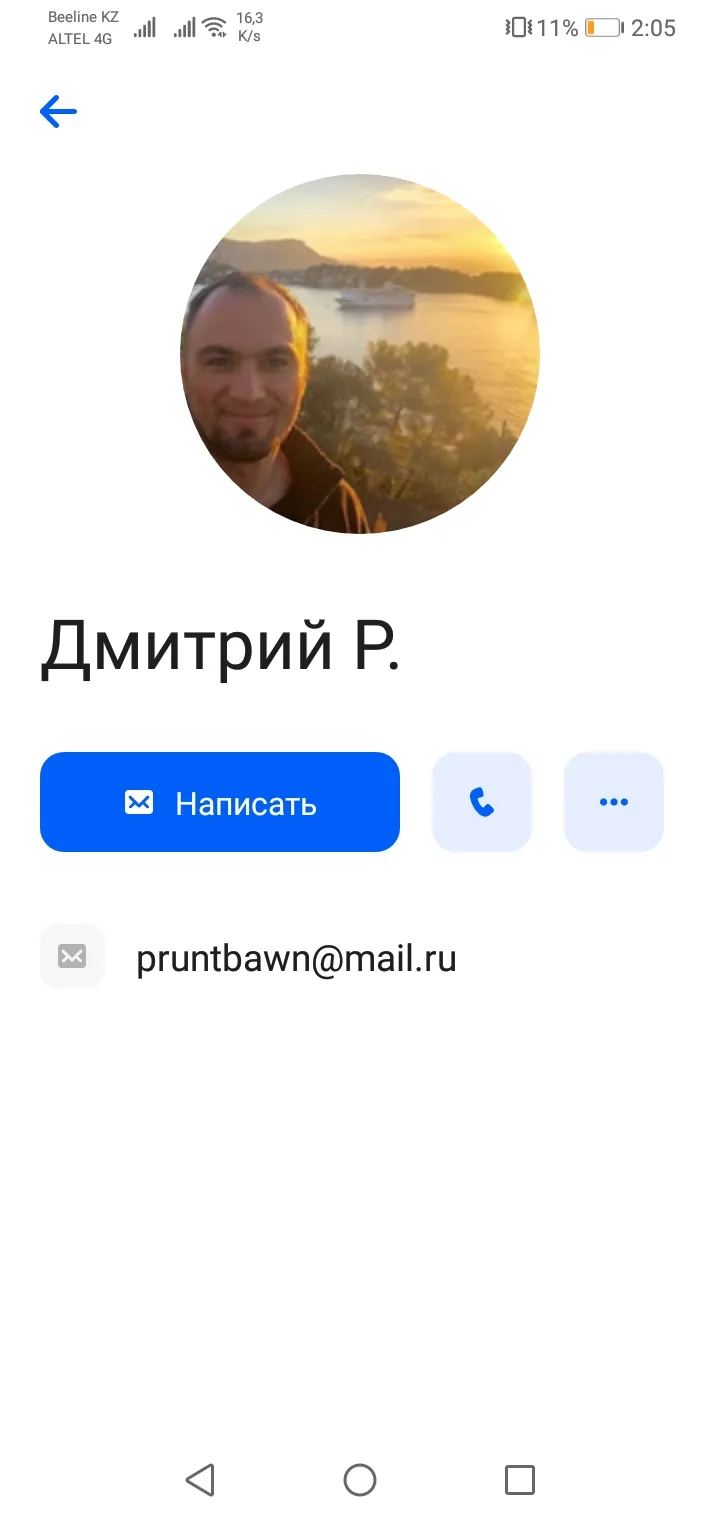Go back using the blue arrow
Viewport: 720px width, 1520px height.
click(58, 111)
